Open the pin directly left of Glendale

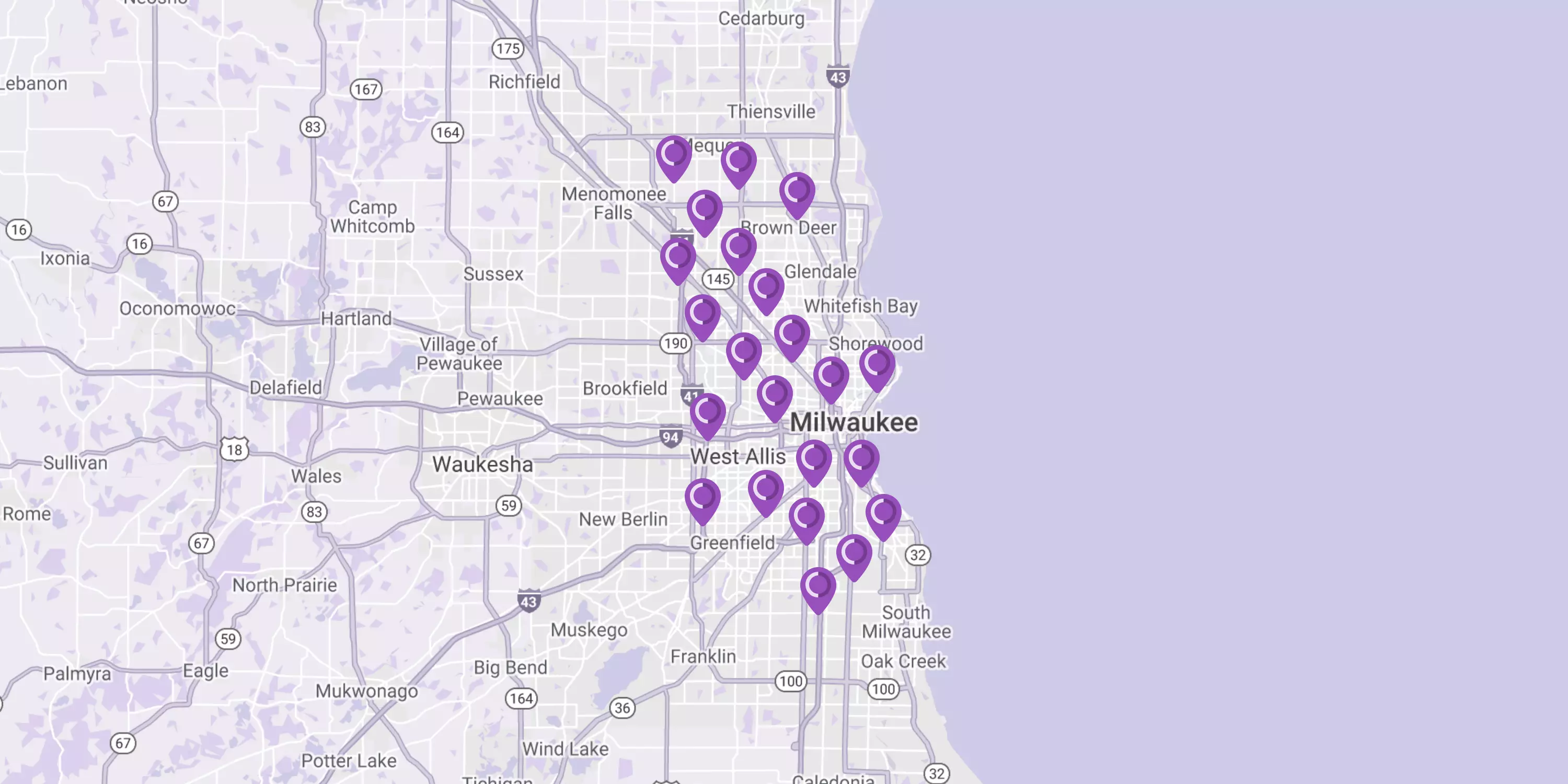point(766,288)
